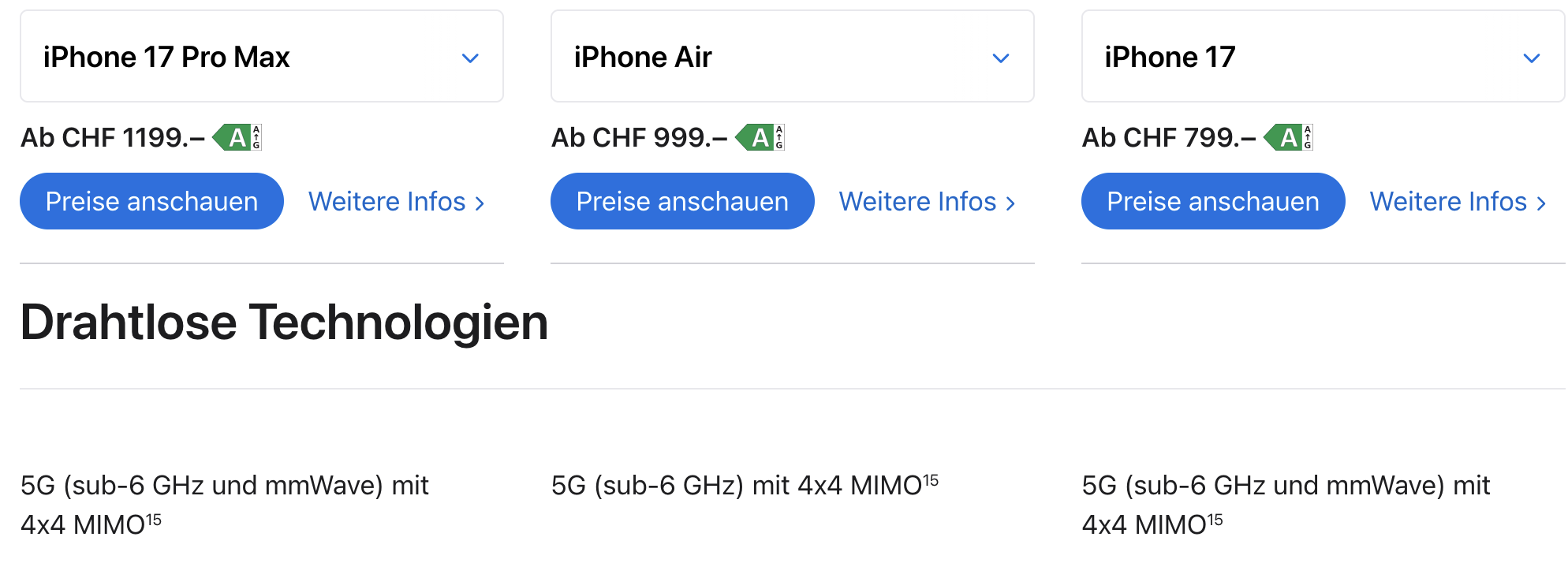View energy label next to CHF 999 price
The height and width of the screenshot is (563, 1568).
click(760, 138)
